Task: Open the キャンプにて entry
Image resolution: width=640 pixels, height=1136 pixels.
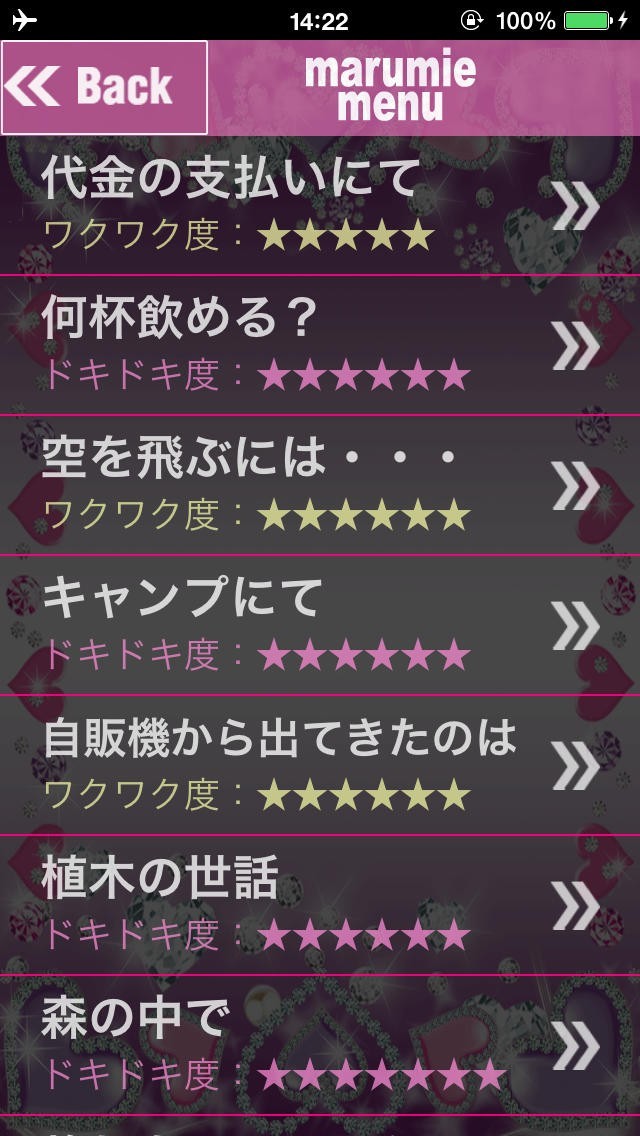Action: pos(320,625)
